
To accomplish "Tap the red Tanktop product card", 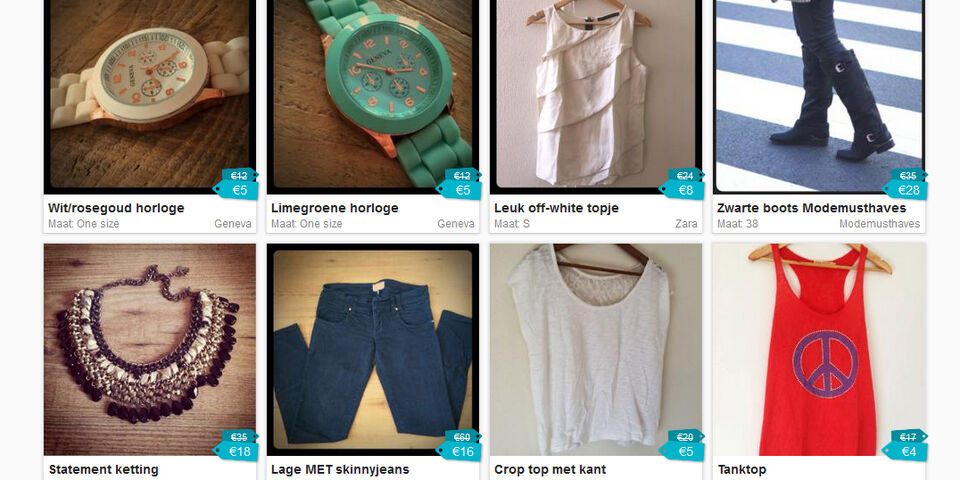I will click(818, 350).
